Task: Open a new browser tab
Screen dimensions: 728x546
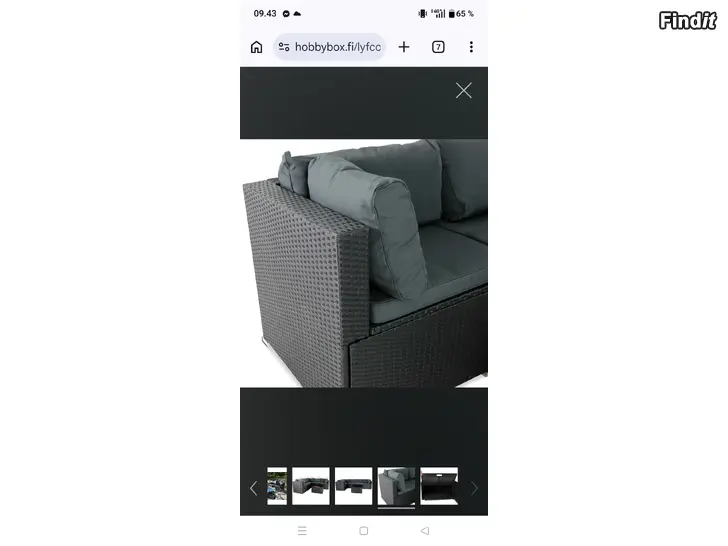Action: click(x=404, y=47)
